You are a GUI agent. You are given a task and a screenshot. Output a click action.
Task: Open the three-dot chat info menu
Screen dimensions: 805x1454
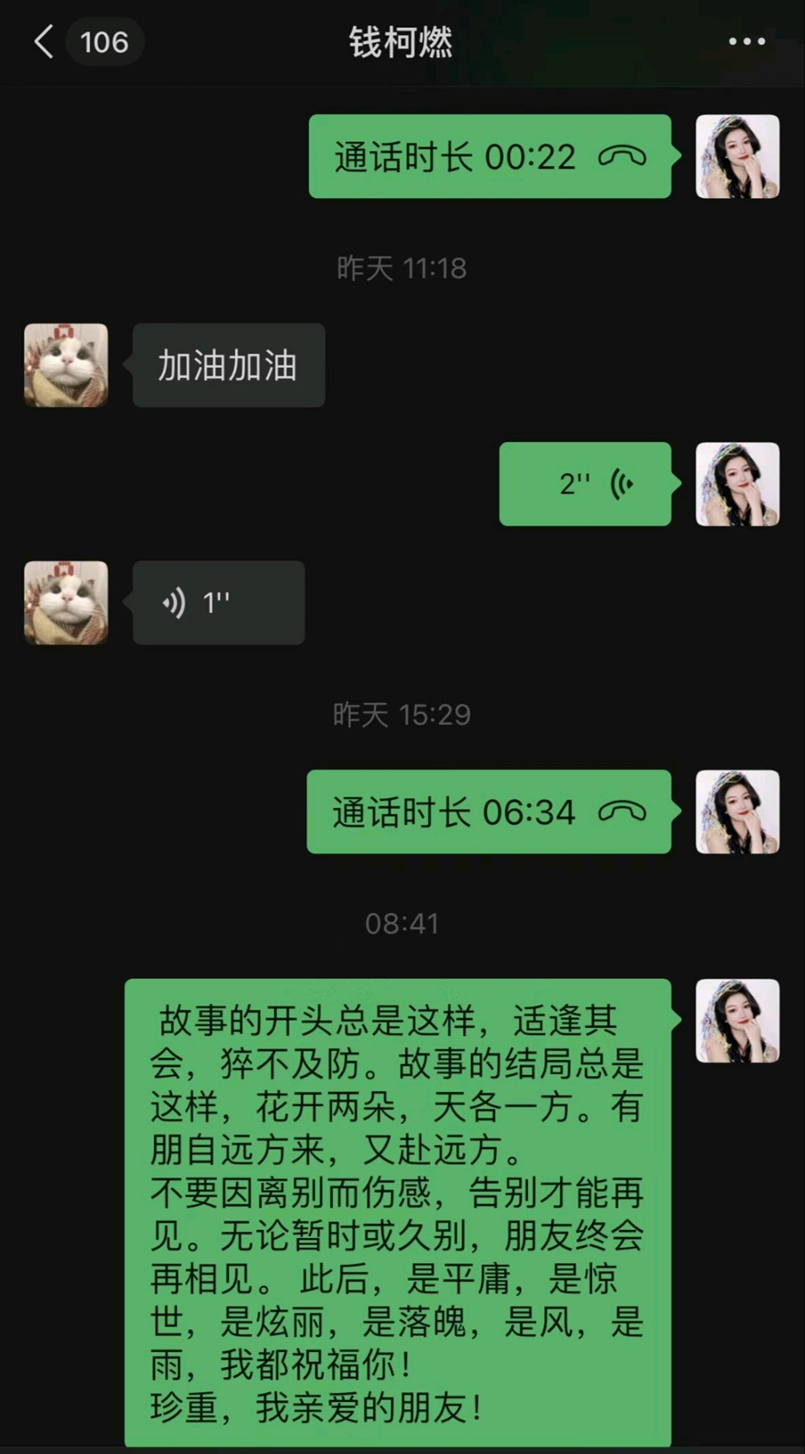tap(746, 42)
